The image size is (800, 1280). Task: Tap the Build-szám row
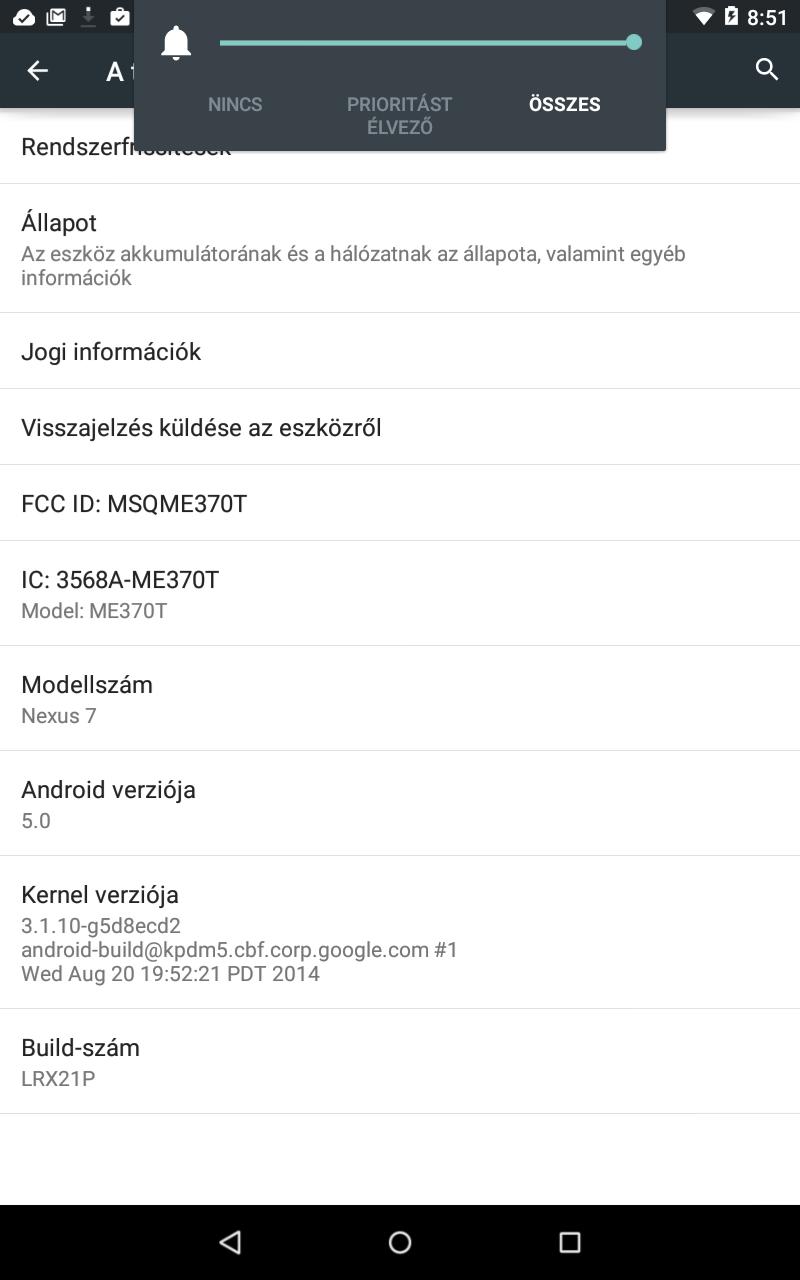pos(400,1061)
